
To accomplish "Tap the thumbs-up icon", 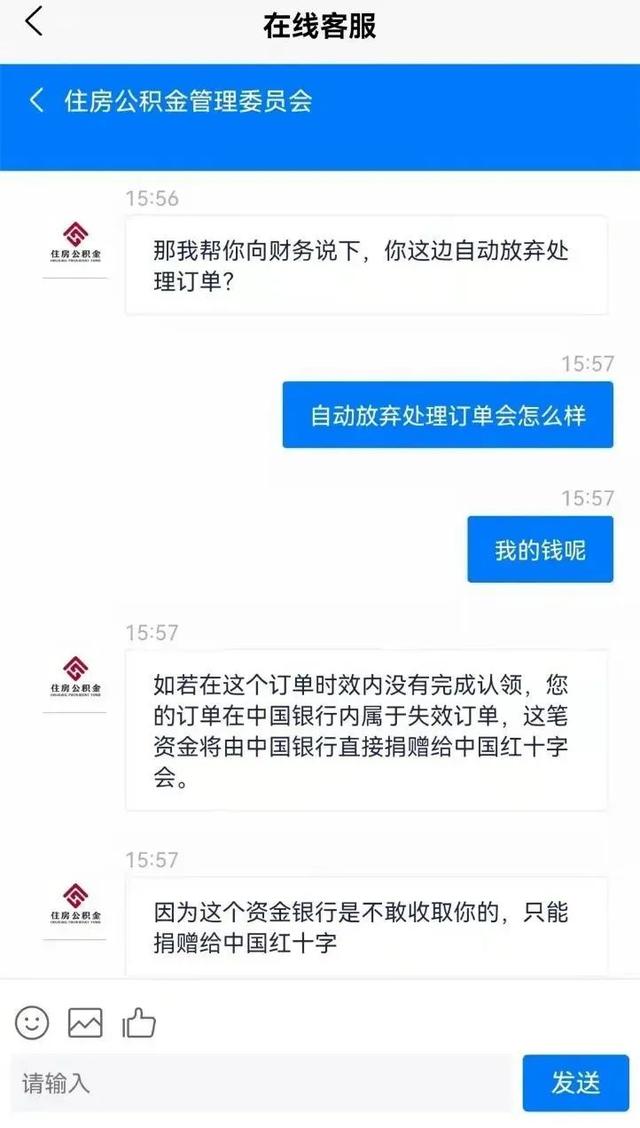I will (x=139, y=1022).
